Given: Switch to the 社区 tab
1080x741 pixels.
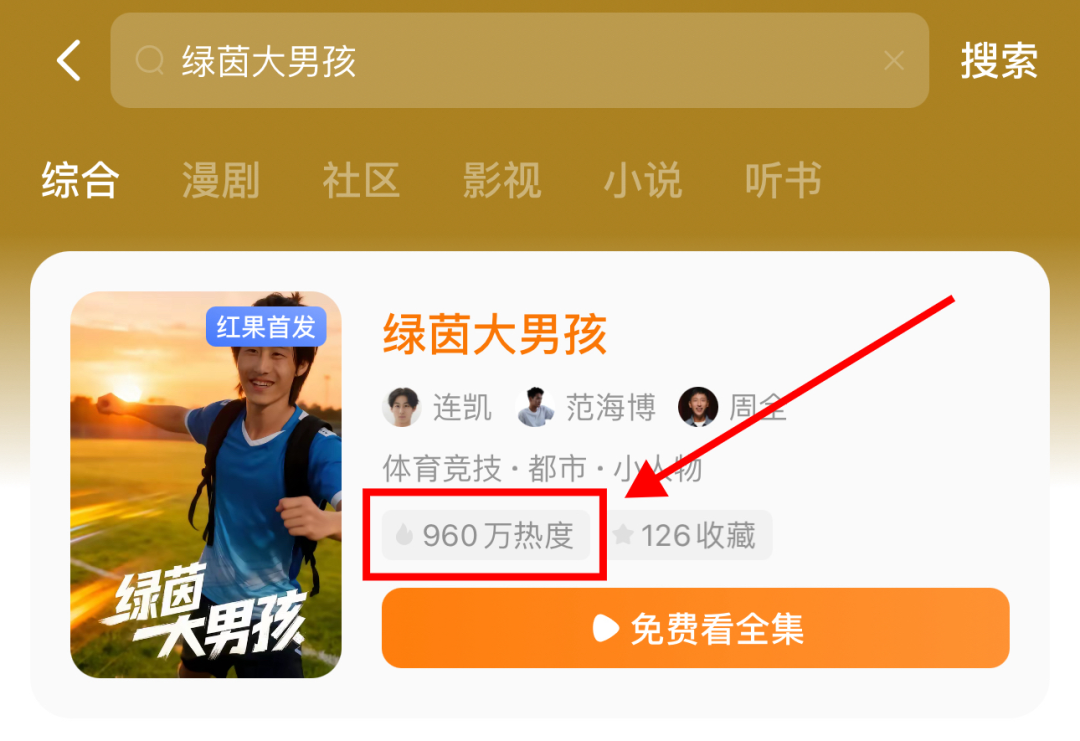Looking at the screenshot, I should (x=361, y=181).
